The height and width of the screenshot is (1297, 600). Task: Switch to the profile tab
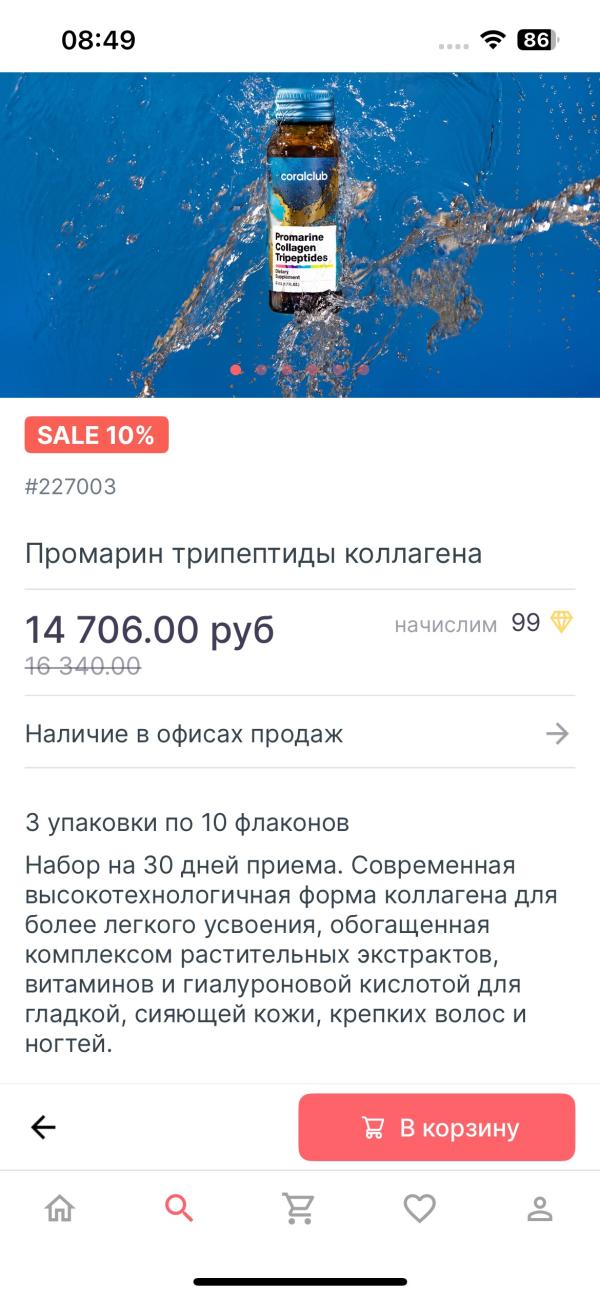pyautogui.click(x=540, y=1209)
